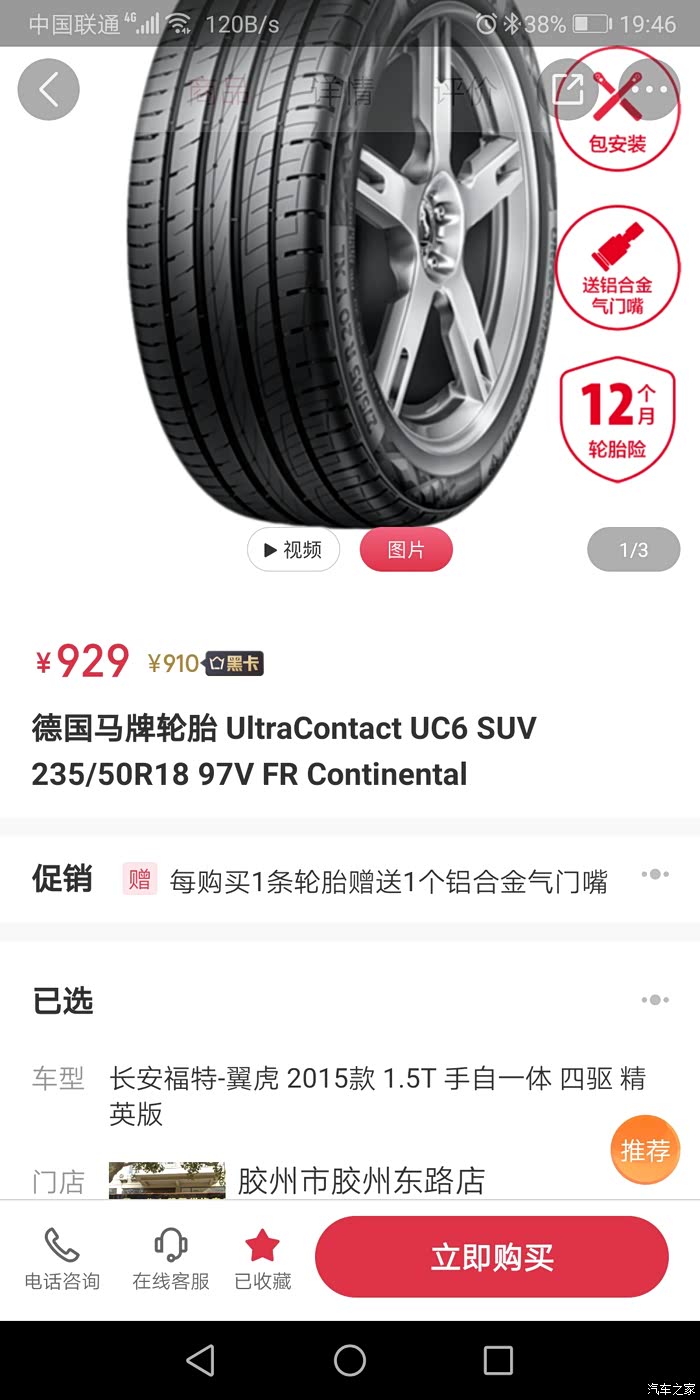700x1400 pixels.
Task: Switch to the 视频 video view
Action: (x=293, y=550)
